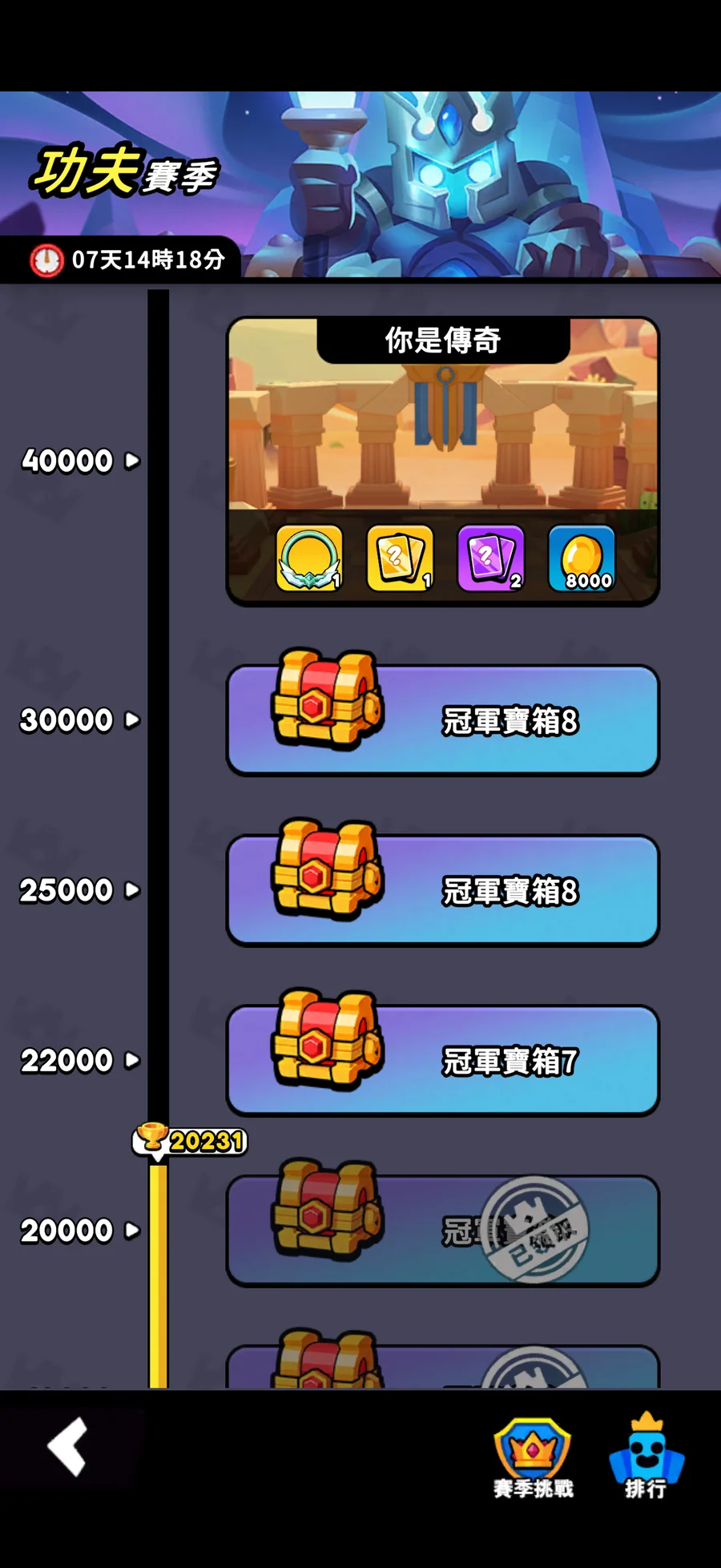
Task: Open the 賽季挑戰 season challenge
Action: [533, 1457]
